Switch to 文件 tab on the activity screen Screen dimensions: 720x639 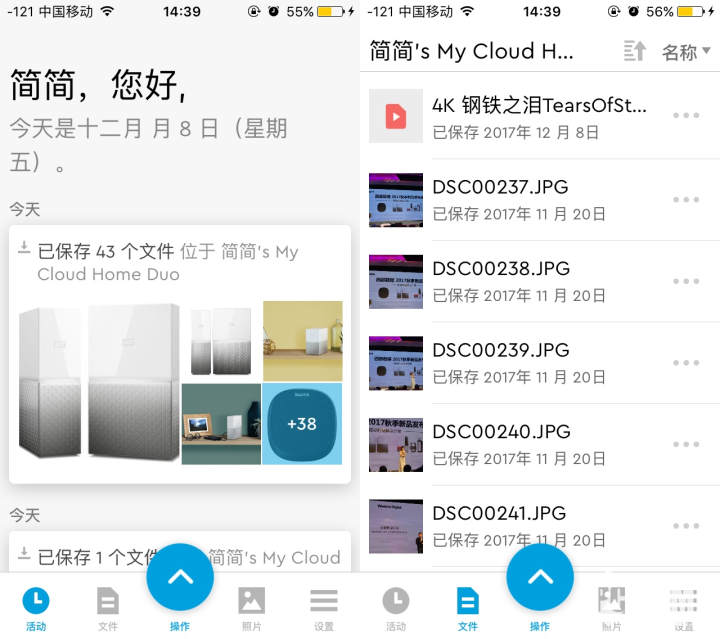[107, 606]
